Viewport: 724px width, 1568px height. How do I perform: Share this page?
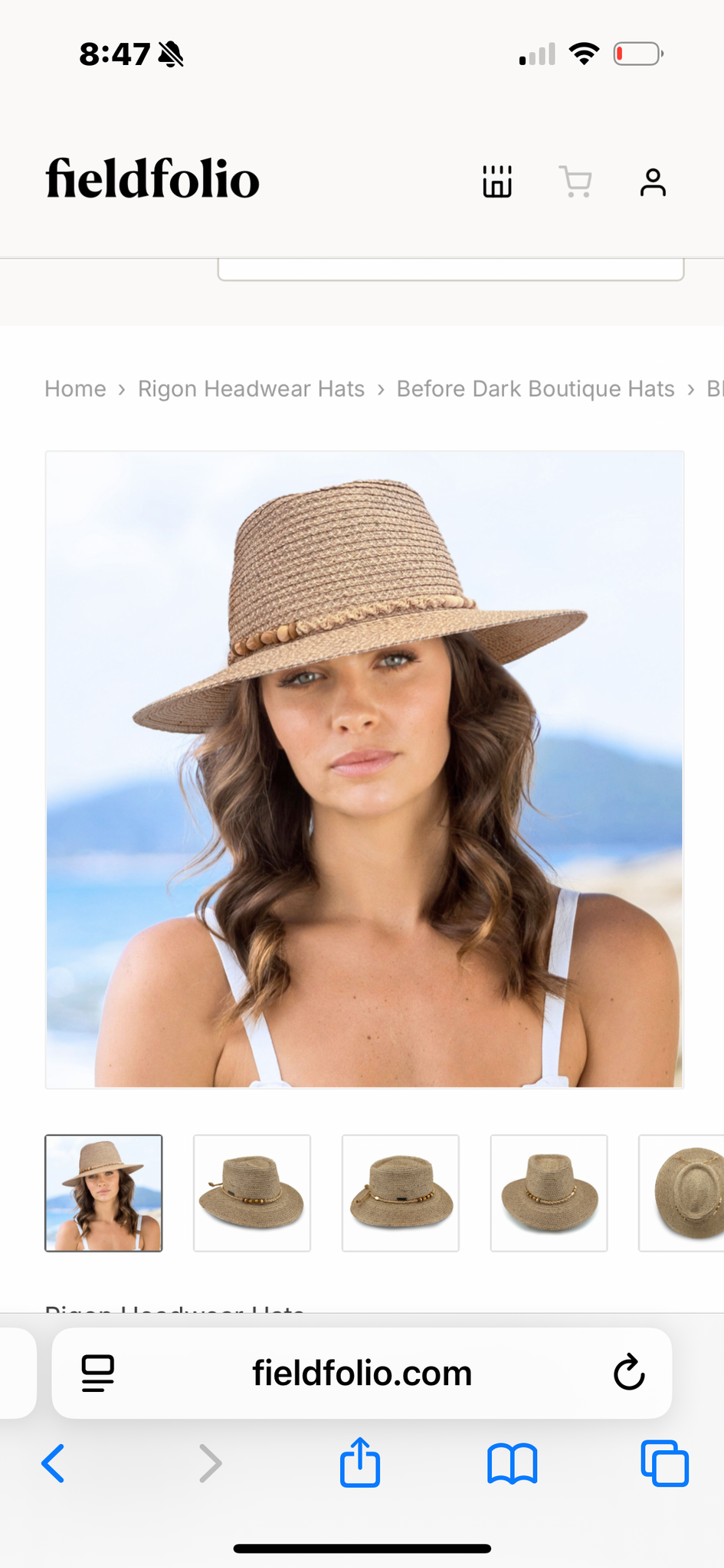360,1462
